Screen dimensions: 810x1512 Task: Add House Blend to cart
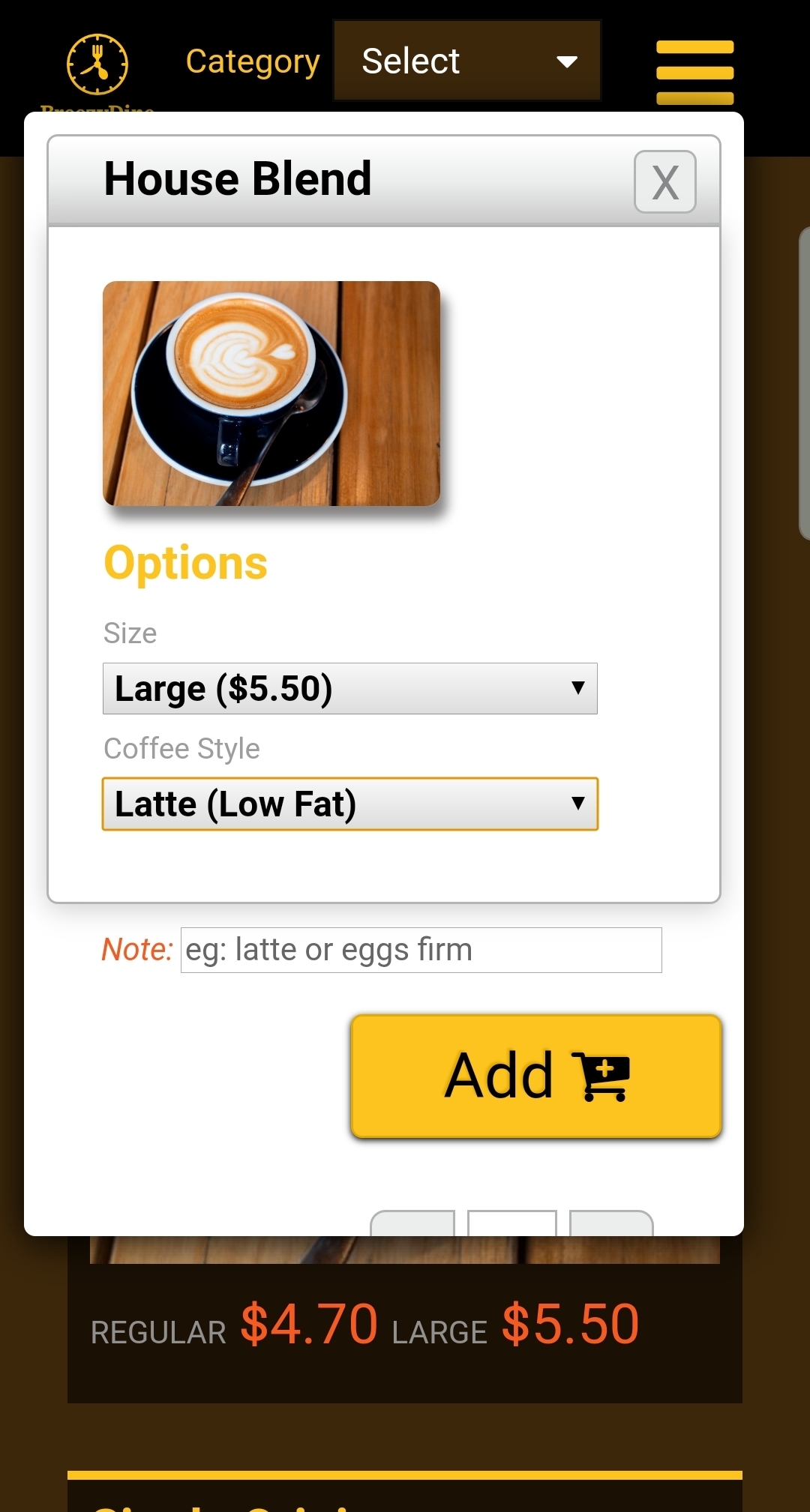(x=535, y=1076)
